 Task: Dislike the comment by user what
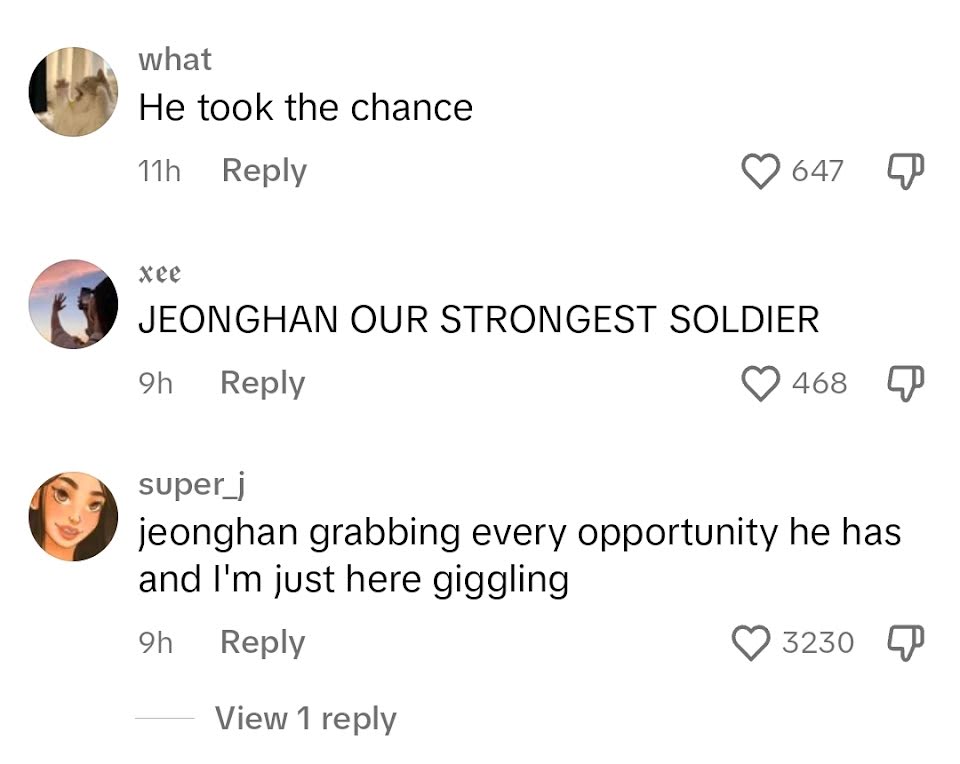(906, 171)
